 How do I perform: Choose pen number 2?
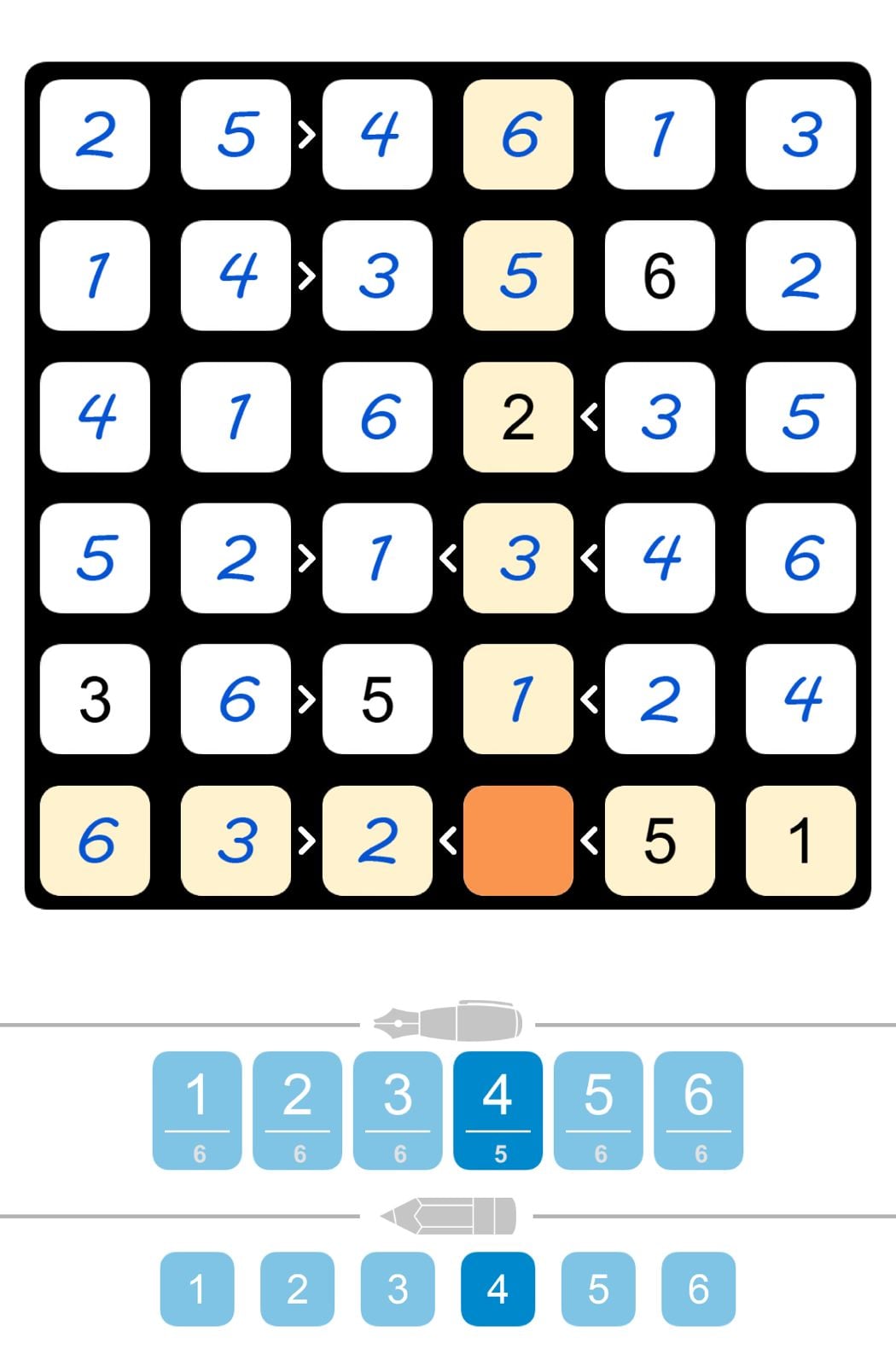click(297, 1109)
